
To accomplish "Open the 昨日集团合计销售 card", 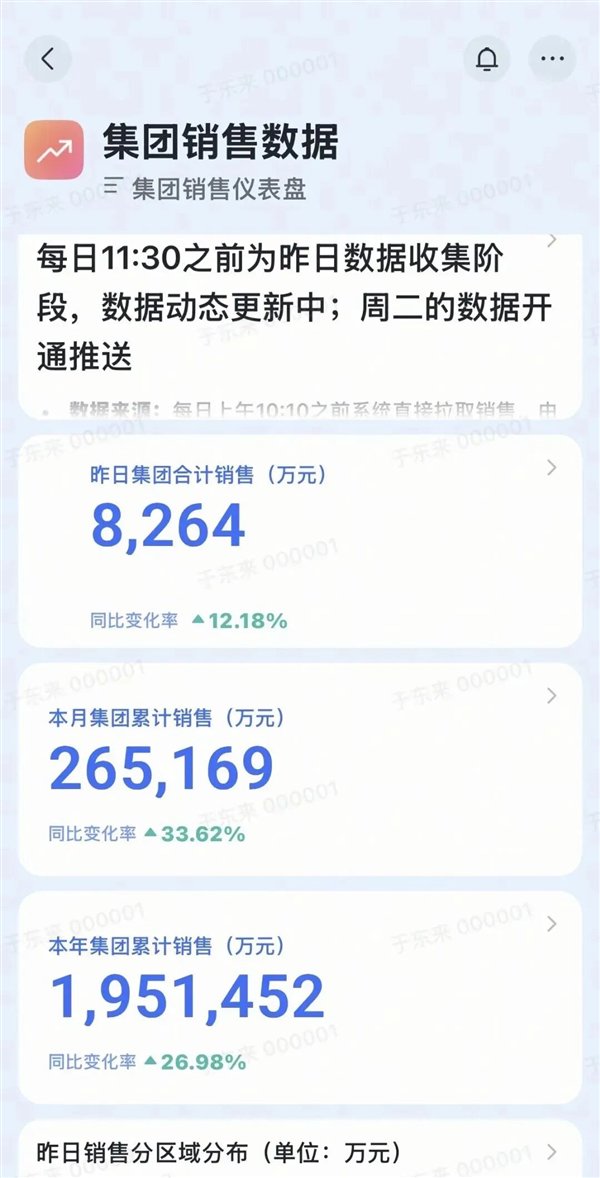I will 300,541.
